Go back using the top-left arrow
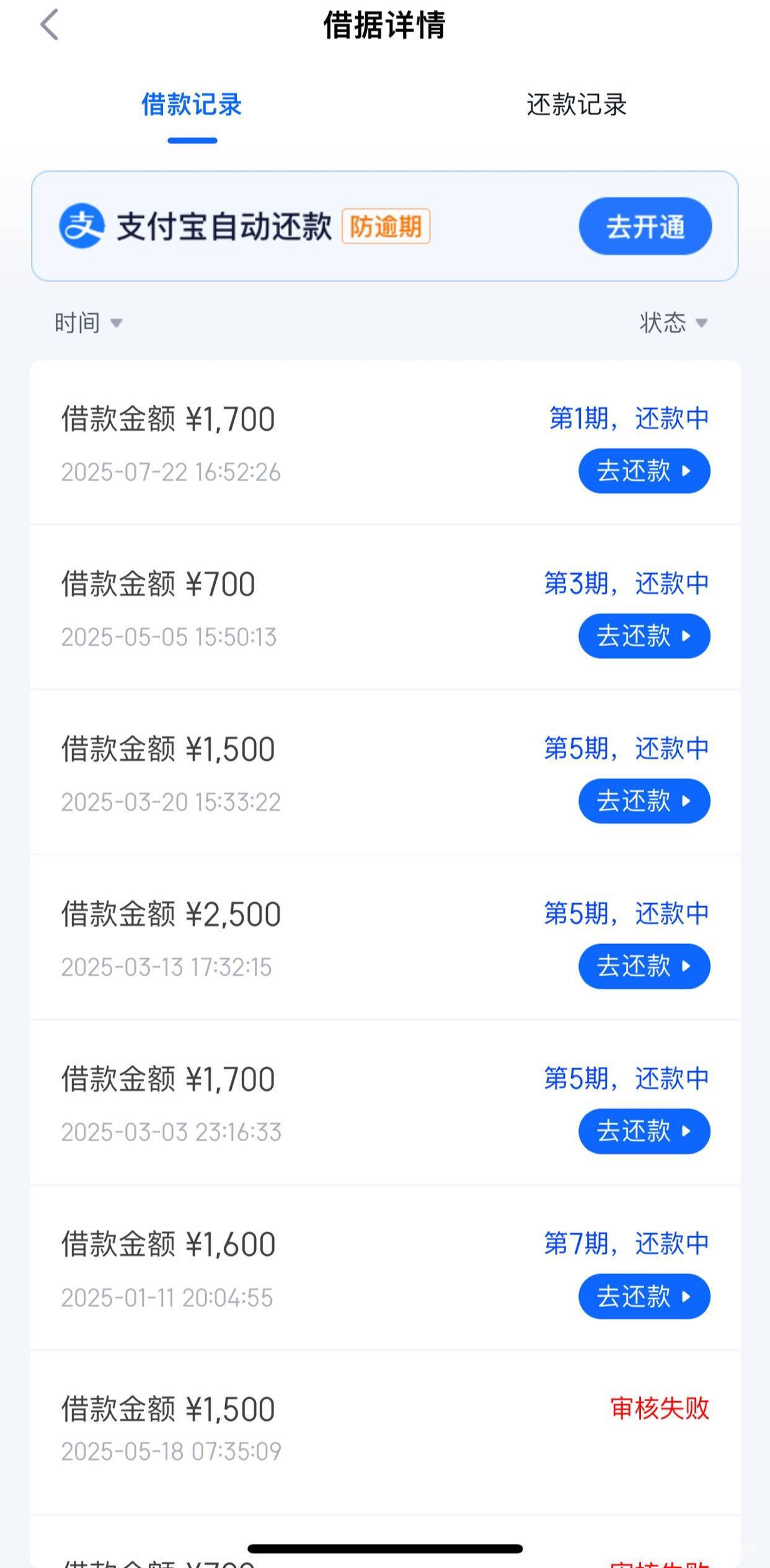Image resolution: width=770 pixels, height=1568 pixels. coord(49,25)
